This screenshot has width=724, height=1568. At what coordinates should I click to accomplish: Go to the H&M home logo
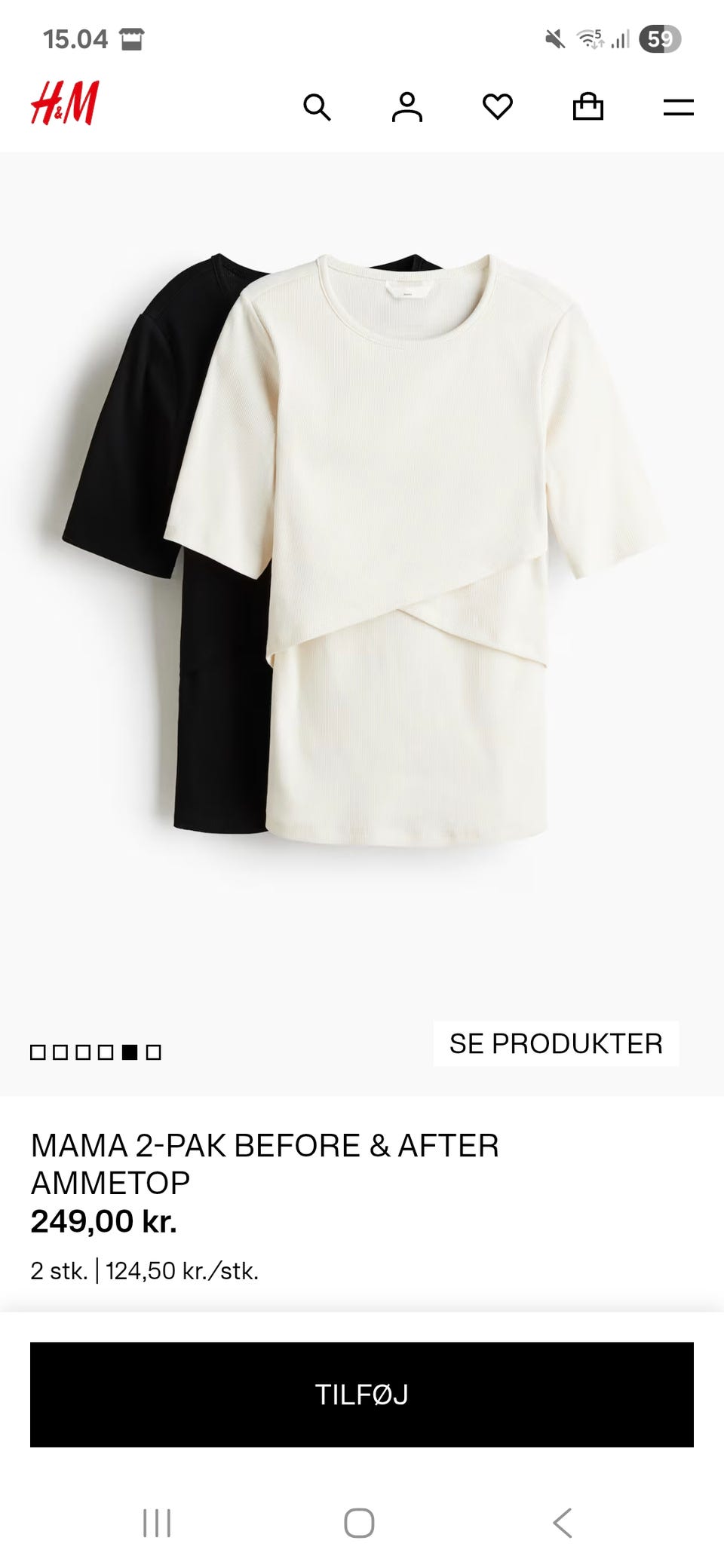point(65,103)
